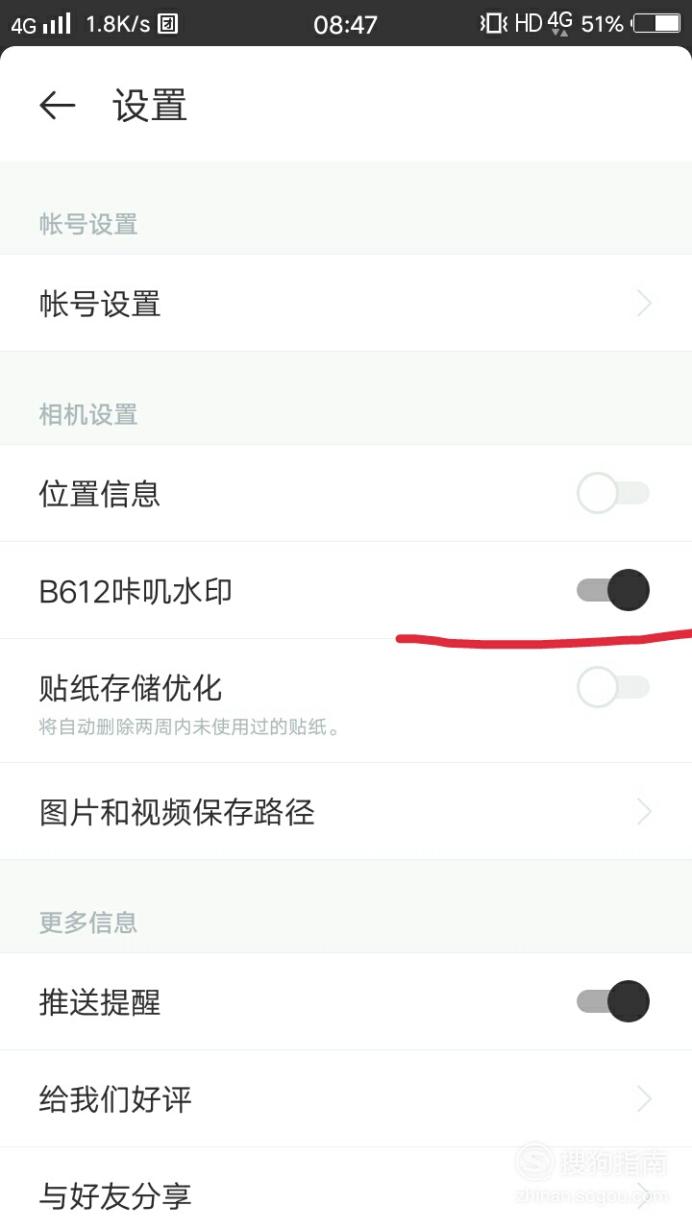Toggle 贴纸存储优化 sticker storage optimization
This screenshot has width=692, height=1230.
click(x=613, y=688)
